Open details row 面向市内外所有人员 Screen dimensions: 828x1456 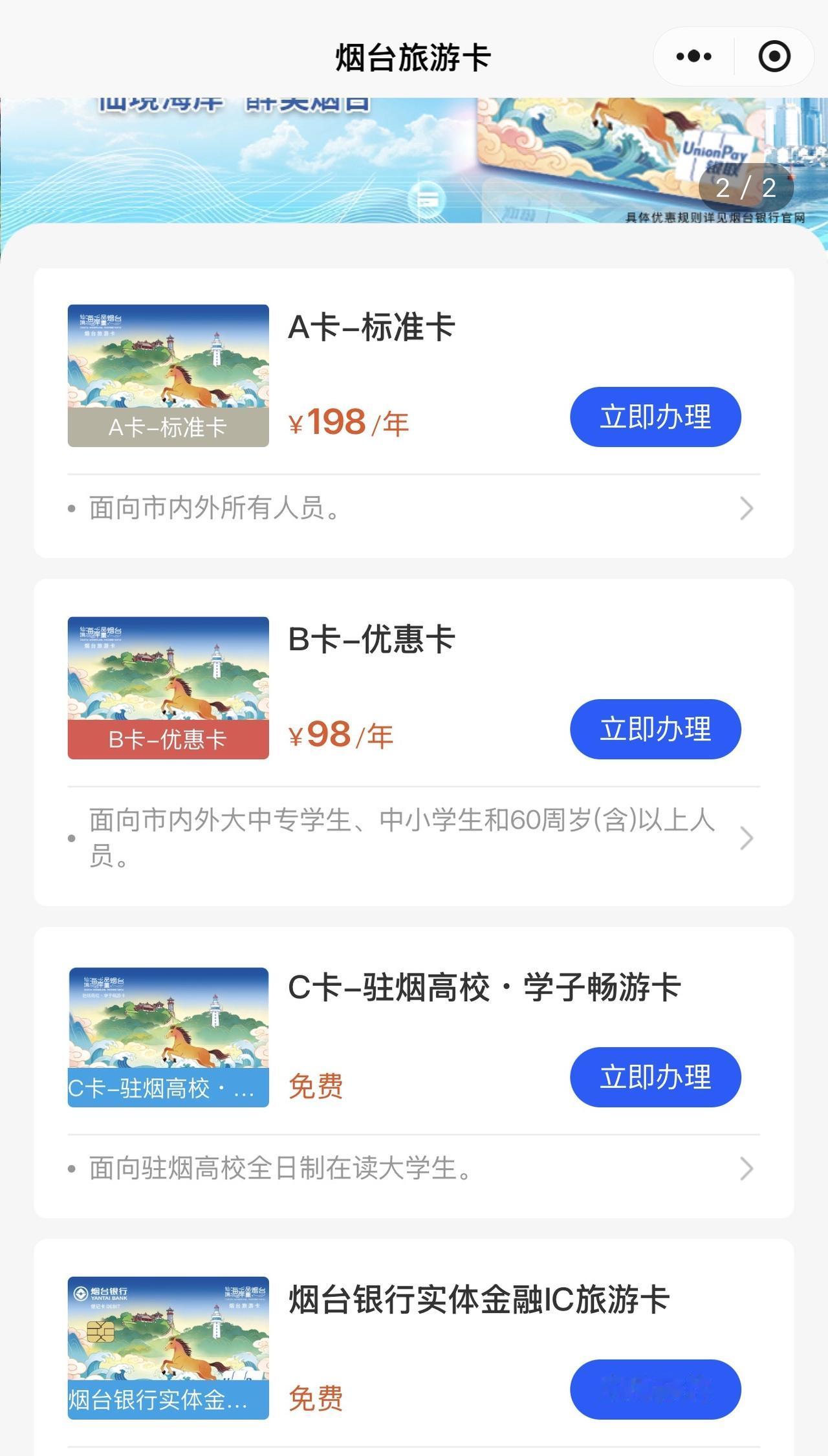(x=414, y=508)
